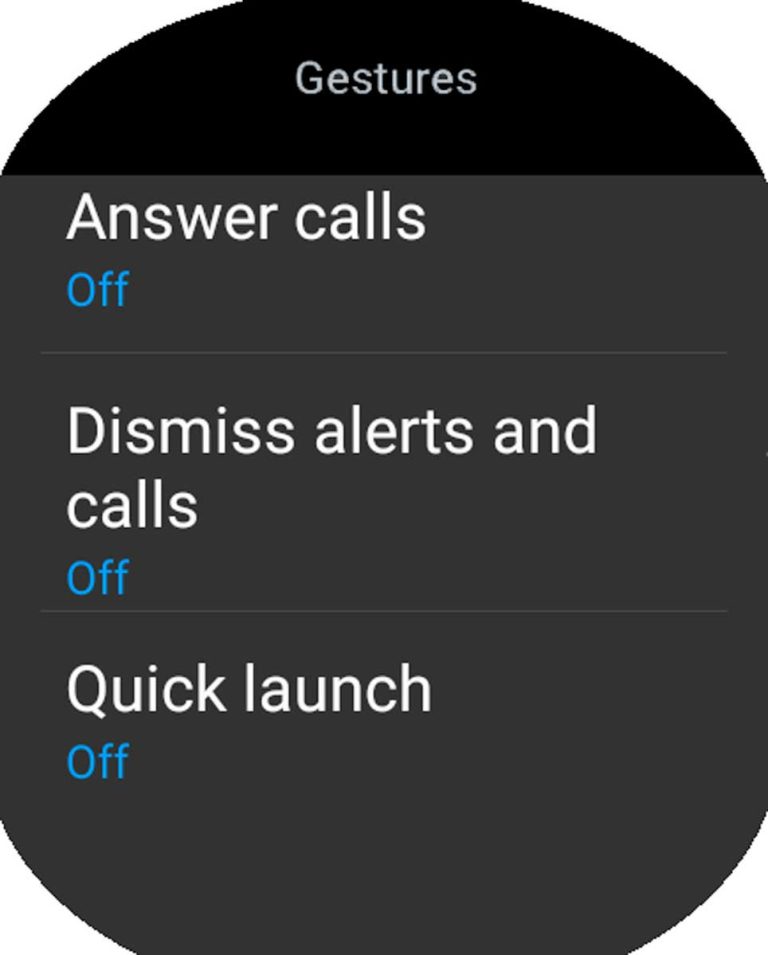Tap the Dismiss alerts and calls heading

(332, 431)
